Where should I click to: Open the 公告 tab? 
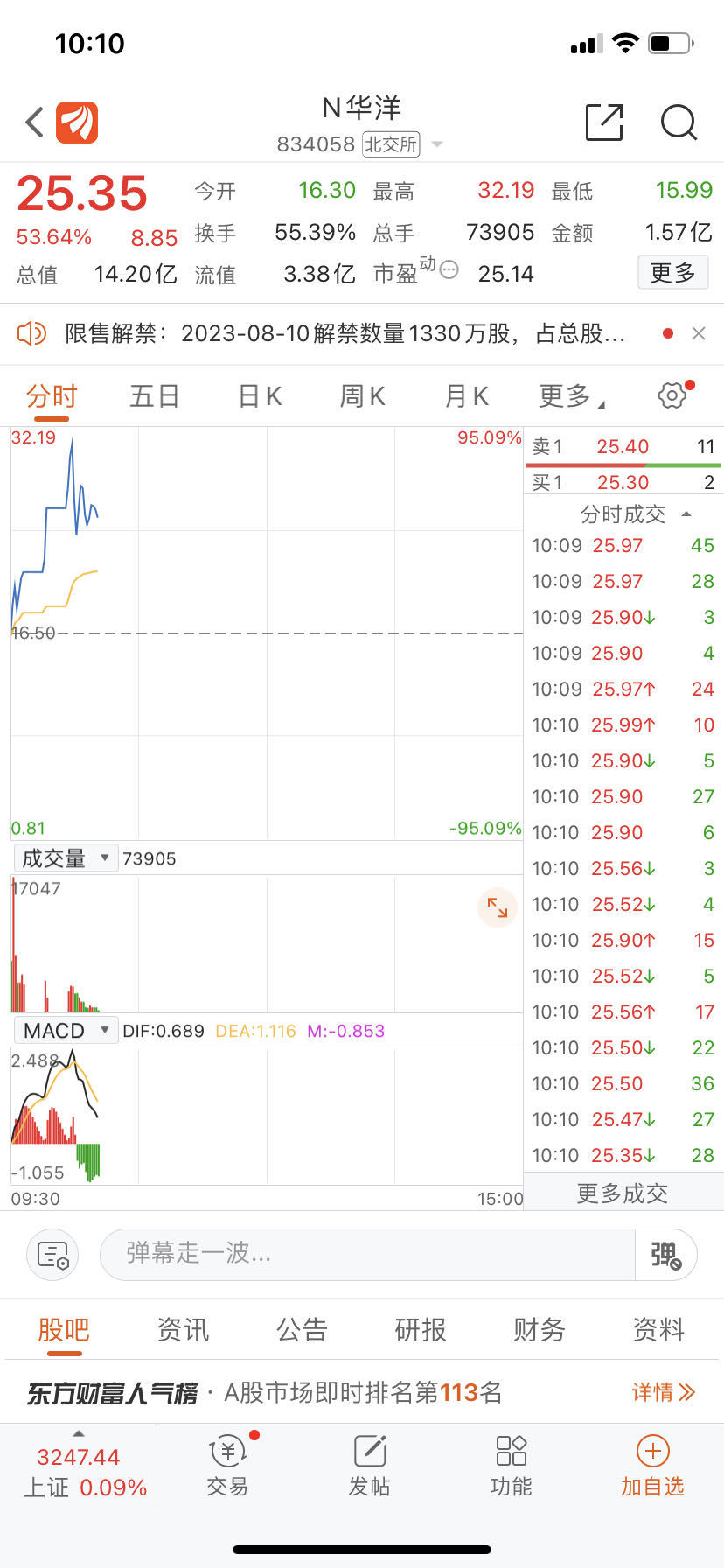(x=302, y=1330)
